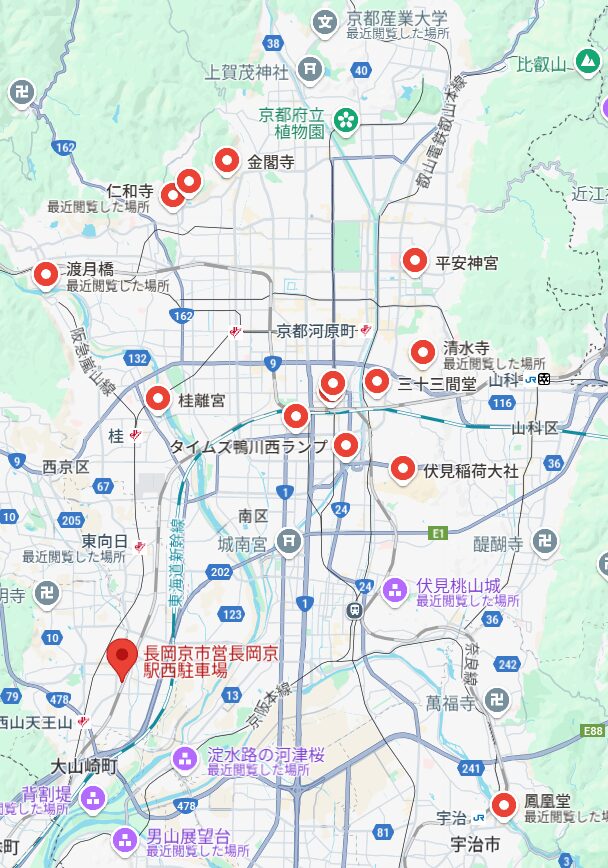
Task: Select the 金閣寺 red pin
Action: pos(227,160)
